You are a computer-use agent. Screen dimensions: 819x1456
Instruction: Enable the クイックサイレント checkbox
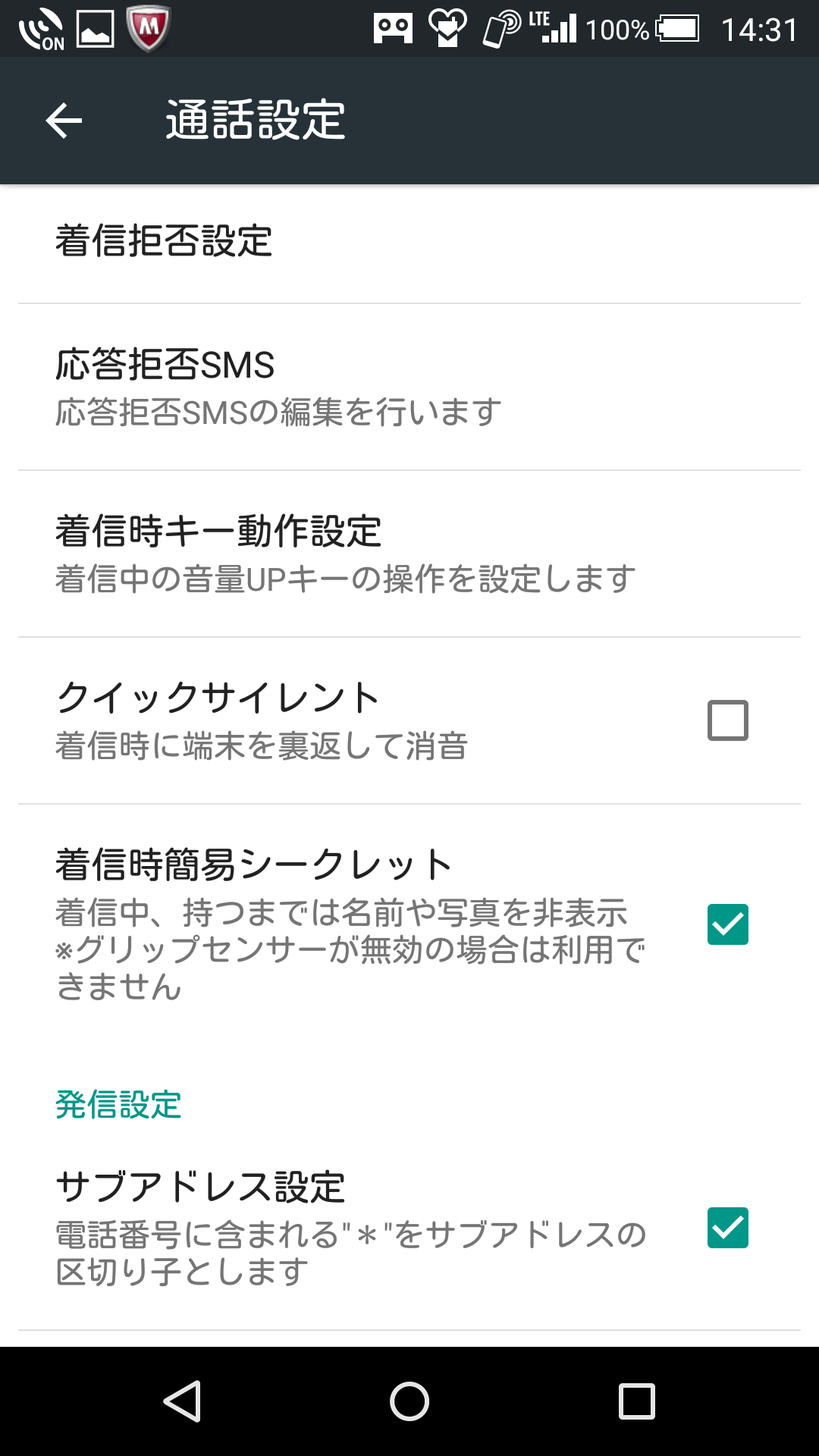pyautogui.click(x=727, y=720)
